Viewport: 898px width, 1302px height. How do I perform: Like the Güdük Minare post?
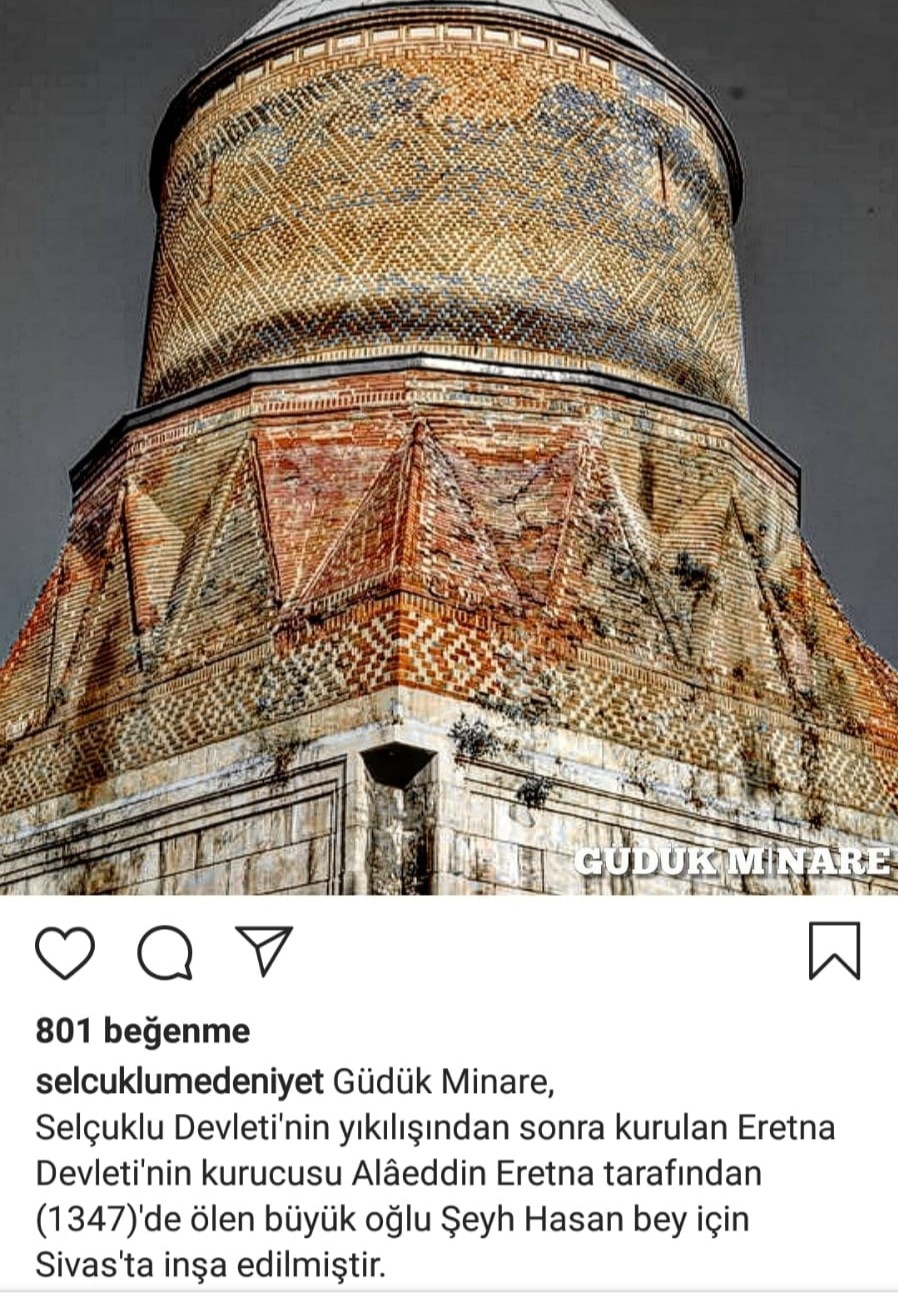[65, 952]
